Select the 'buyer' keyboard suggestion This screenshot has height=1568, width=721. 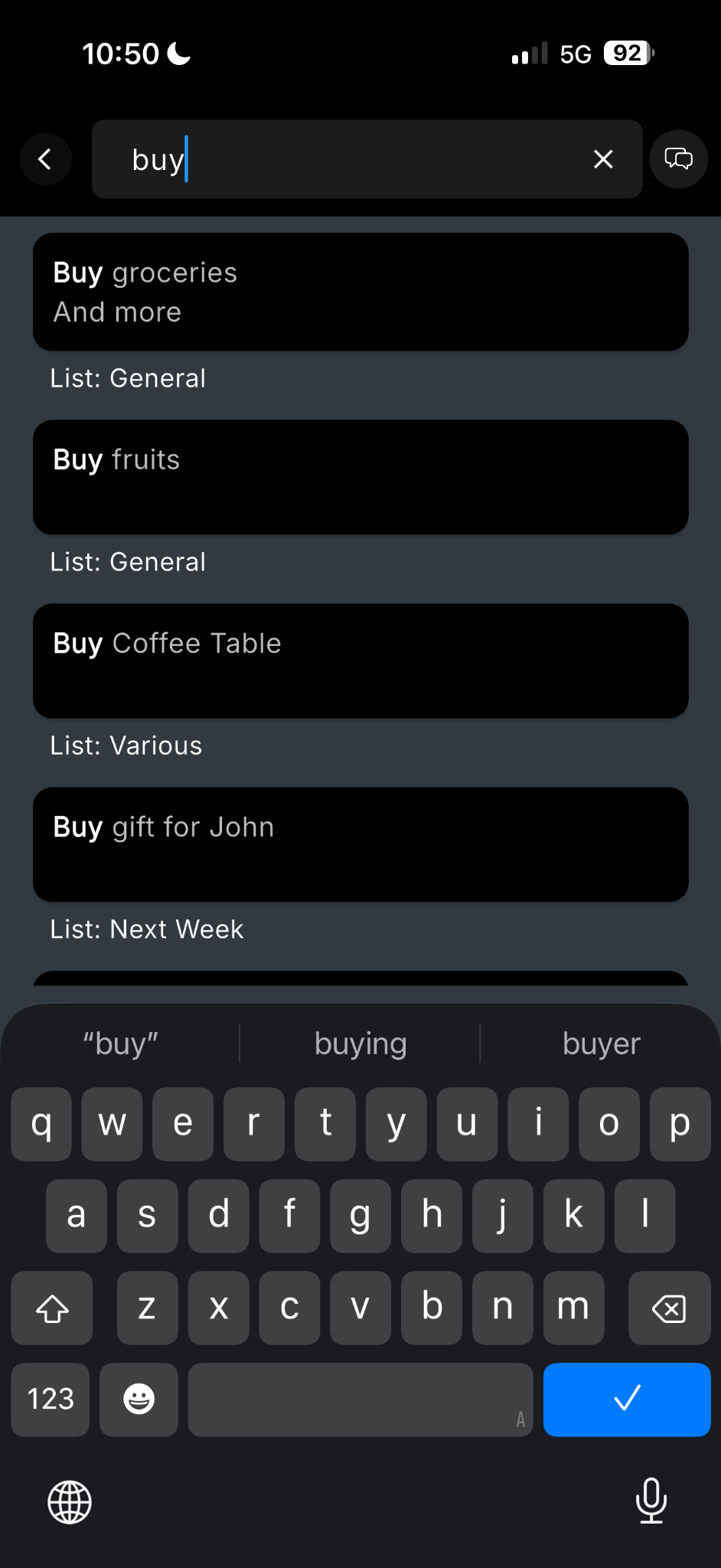[x=601, y=1043]
